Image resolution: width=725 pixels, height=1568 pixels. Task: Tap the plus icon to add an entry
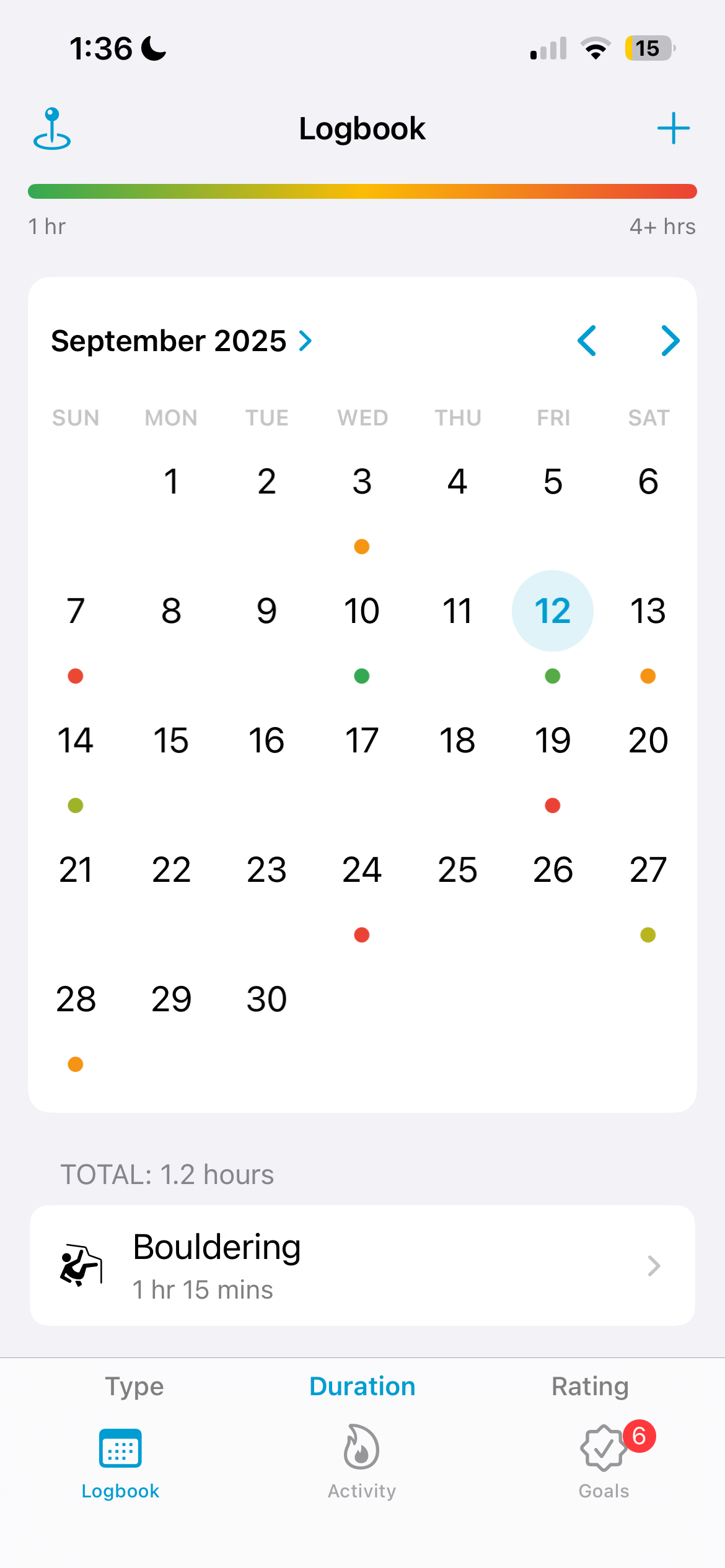pos(674,128)
